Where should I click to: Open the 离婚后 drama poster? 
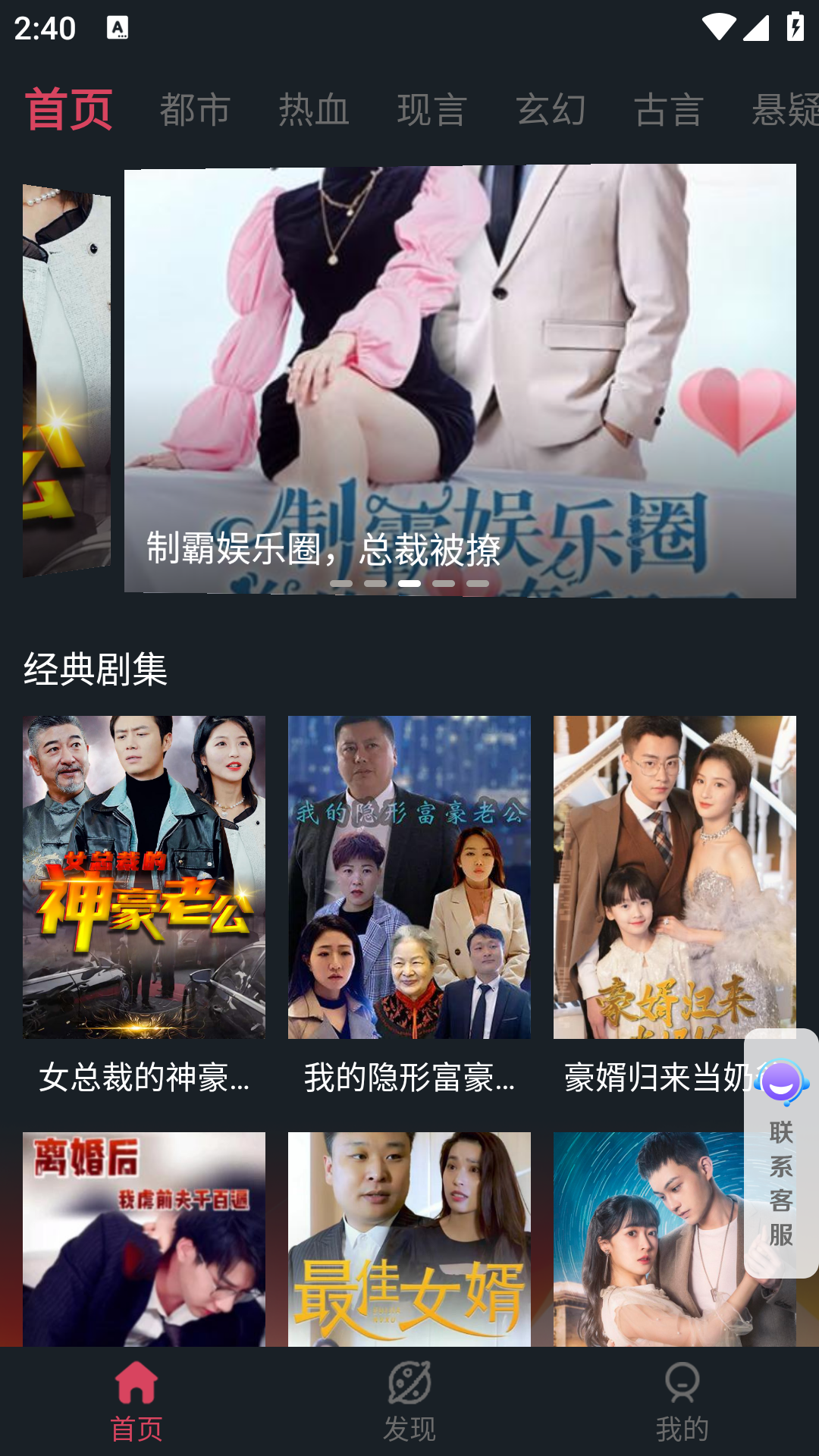point(144,1239)
